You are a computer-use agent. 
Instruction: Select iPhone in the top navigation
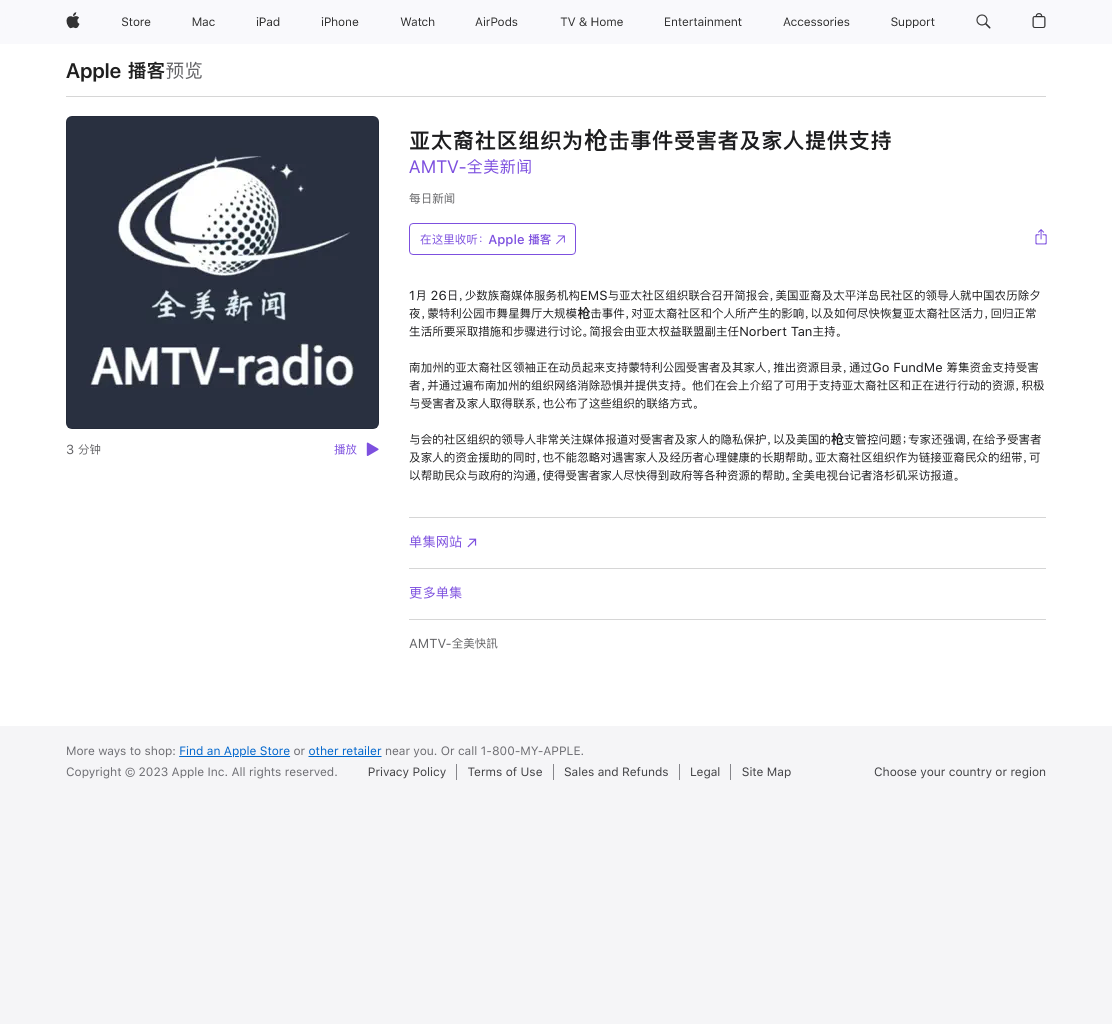point(340,22)
